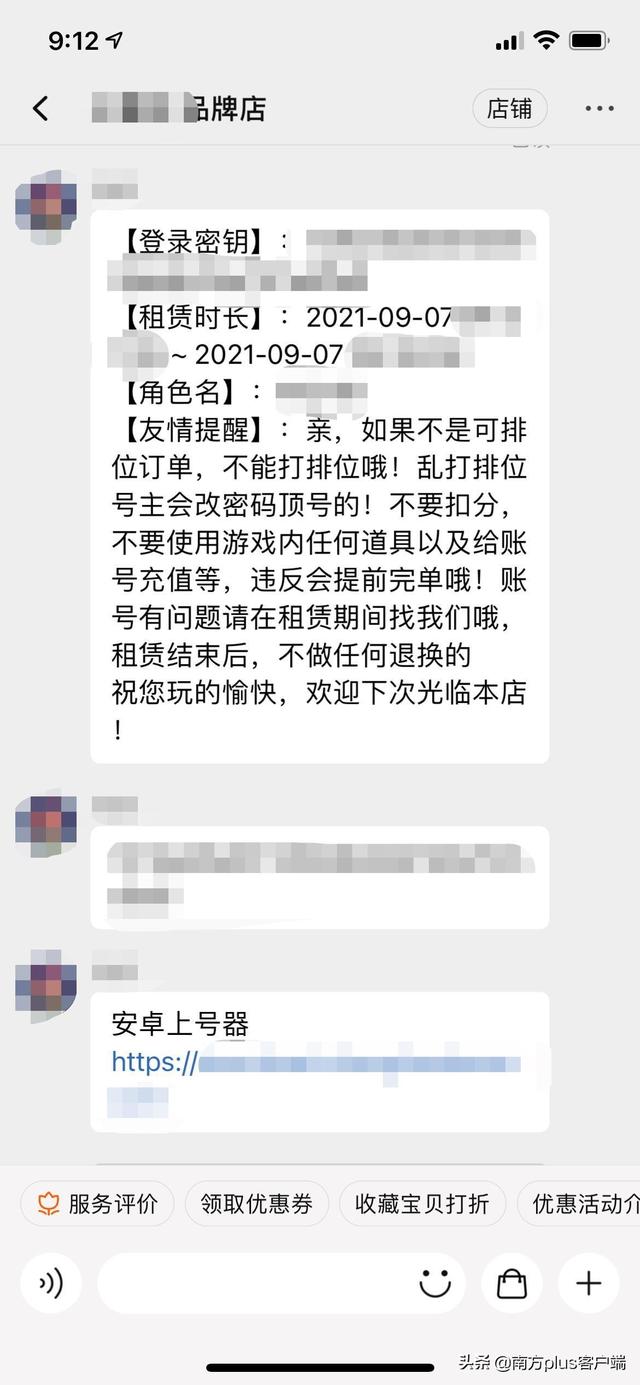This screenshot has height=1385, width=640.
Task: Open the three-dot overflow menu
Action: click(600, 108)
